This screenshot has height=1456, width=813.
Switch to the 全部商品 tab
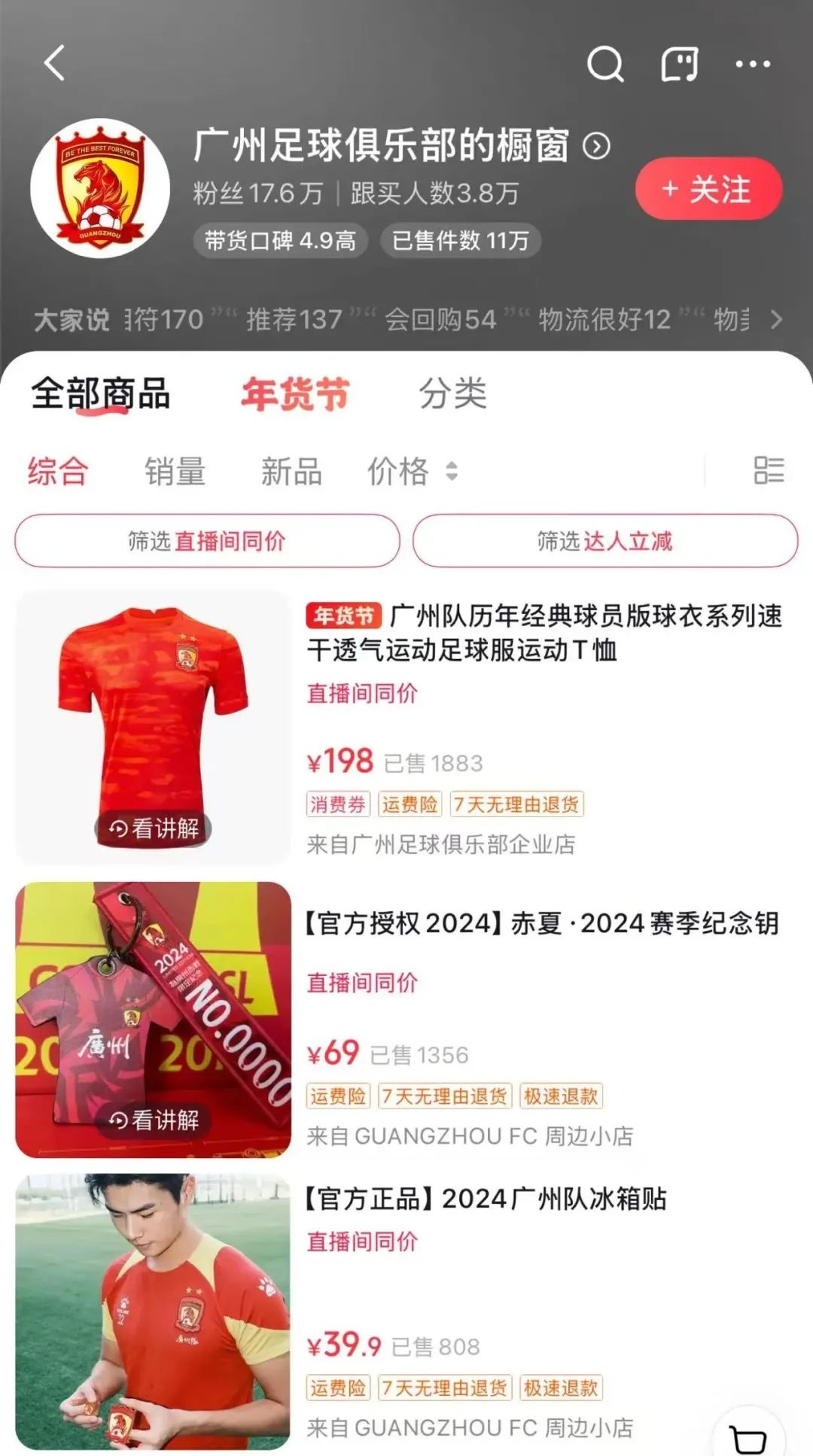click(101, 394)
